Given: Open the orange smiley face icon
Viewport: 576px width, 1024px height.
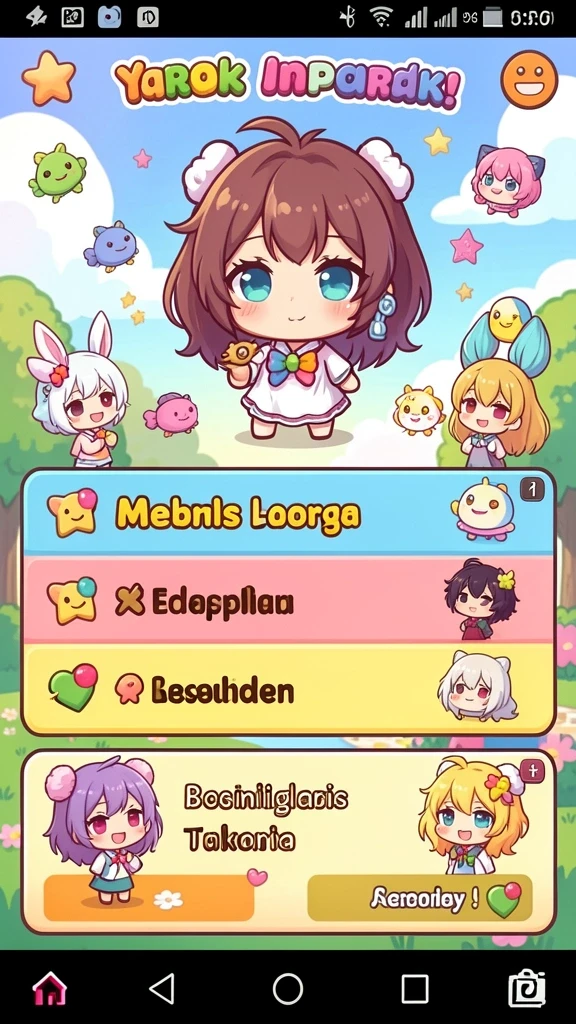Looking at the screenshot, I should pos(529,80).
